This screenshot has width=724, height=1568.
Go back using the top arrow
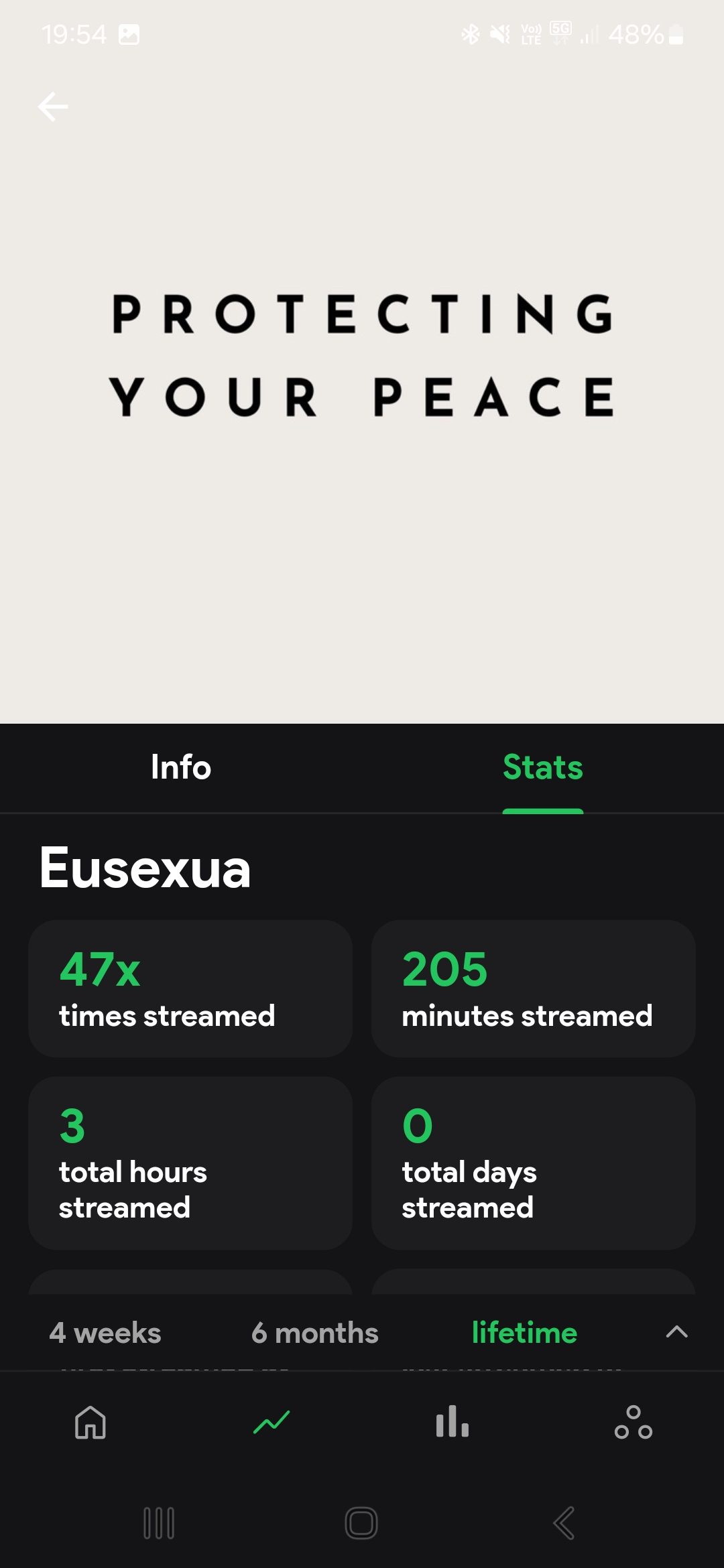coord(53,107)
